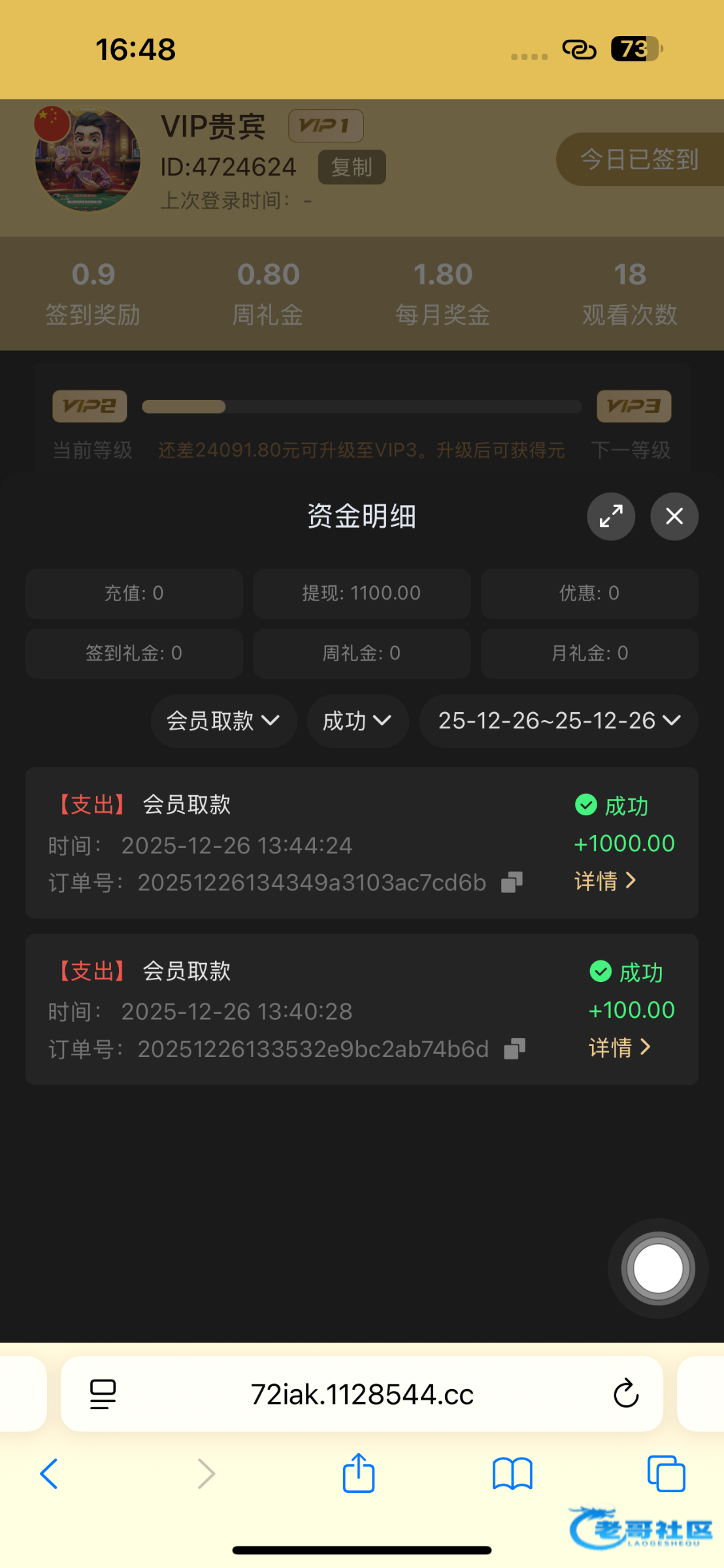The width and height of the screenshot is (724, 1568).
Task: Tap the 72iak.1128544.cc address bar
Action: pyautogui.click(x=362, y=1394)
